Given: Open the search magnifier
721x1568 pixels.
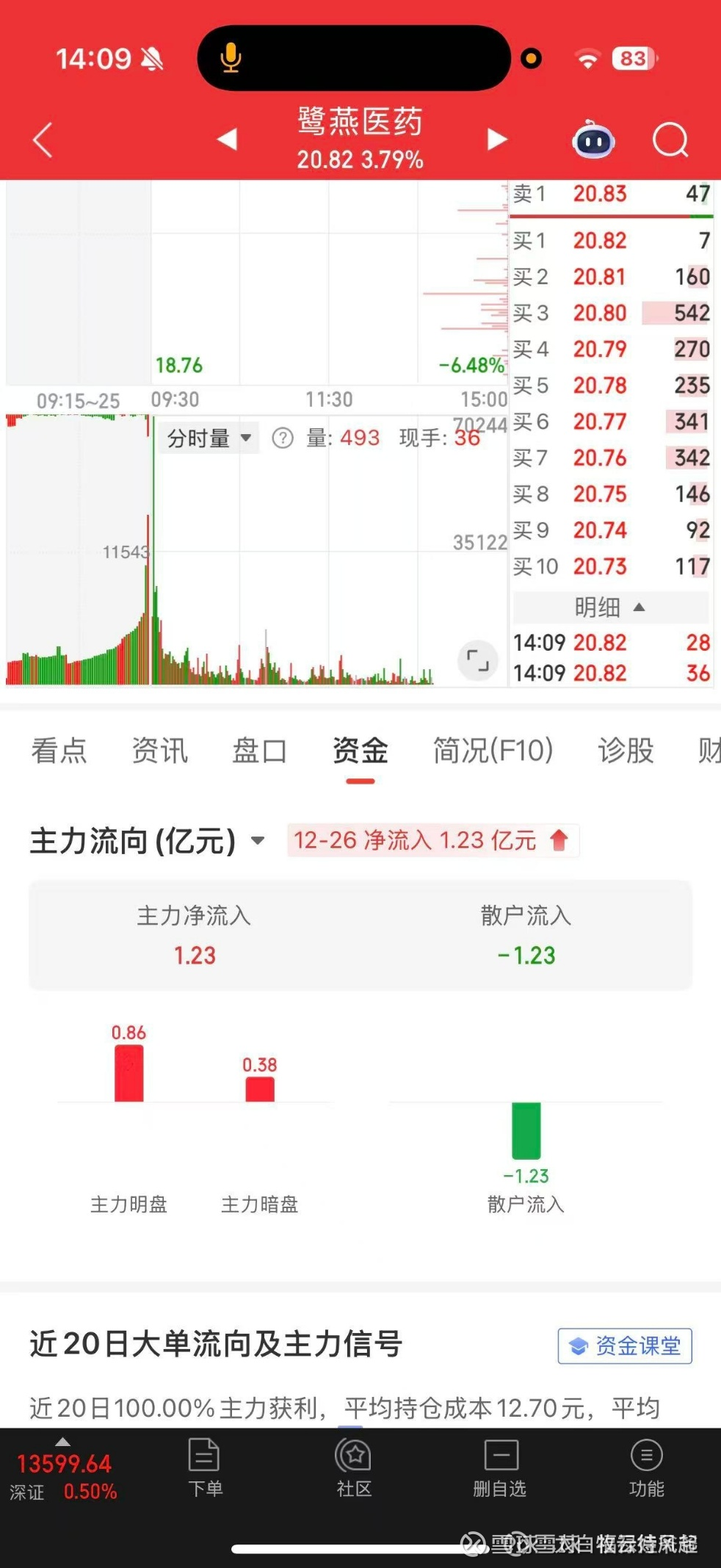Looking at the screenshot, I should click(670, 140).
